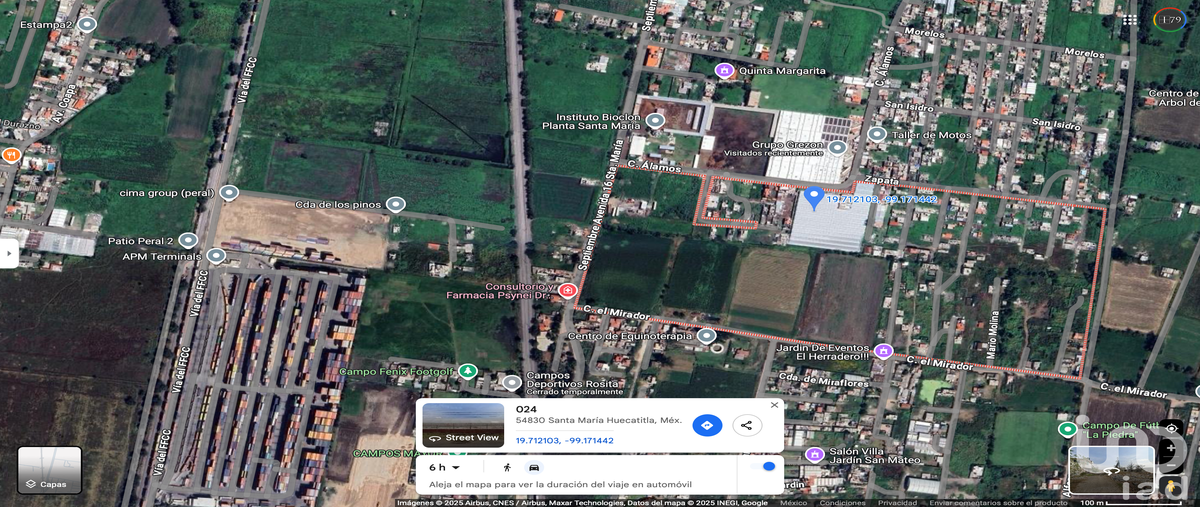Open Instituto Bioclon Planta Santa María marker
The width and height of the screenshot is (1200, 507).
coord(655,121)
